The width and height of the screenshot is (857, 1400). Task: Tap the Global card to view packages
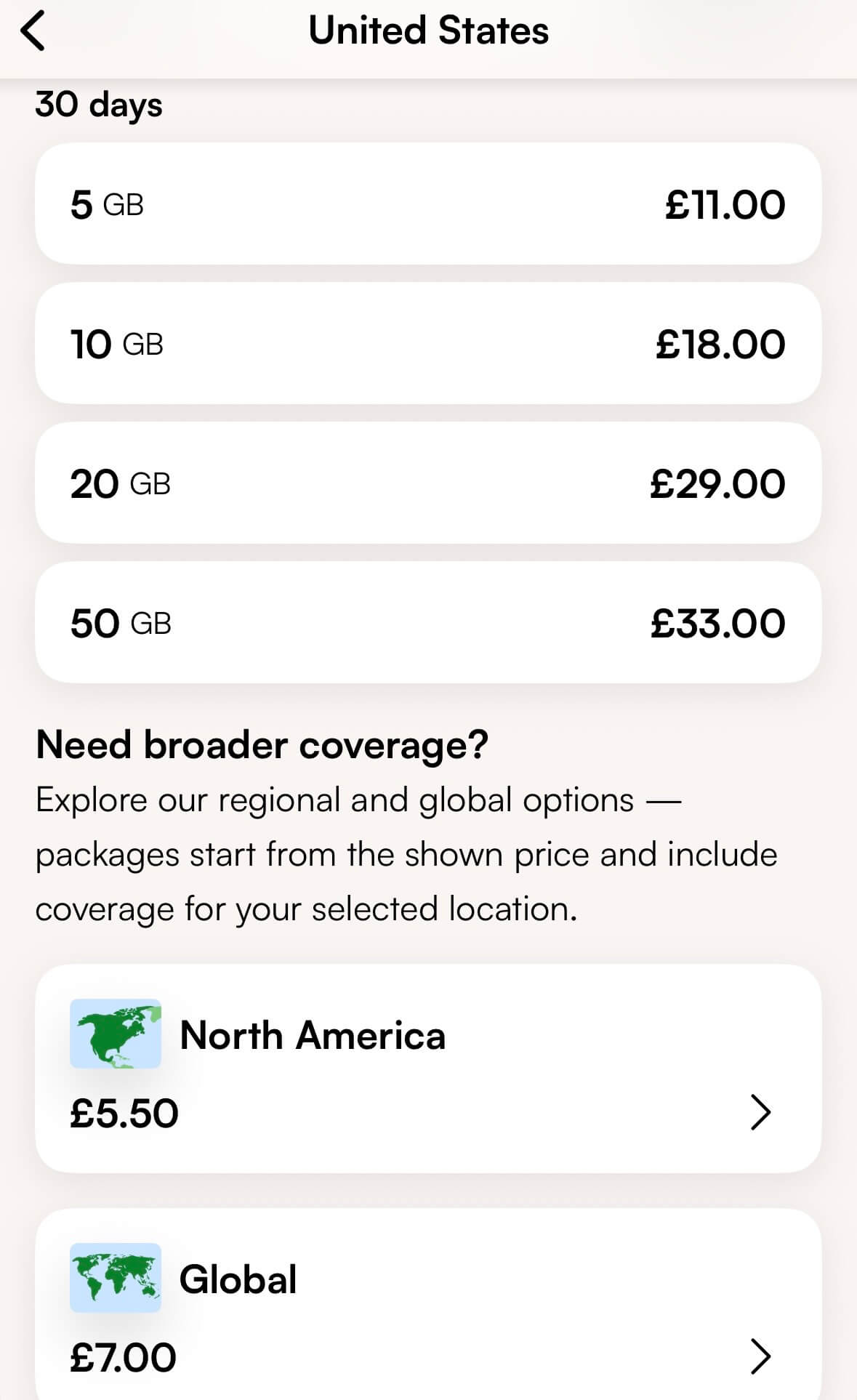pyautogui.click(x=429, y=1323)
